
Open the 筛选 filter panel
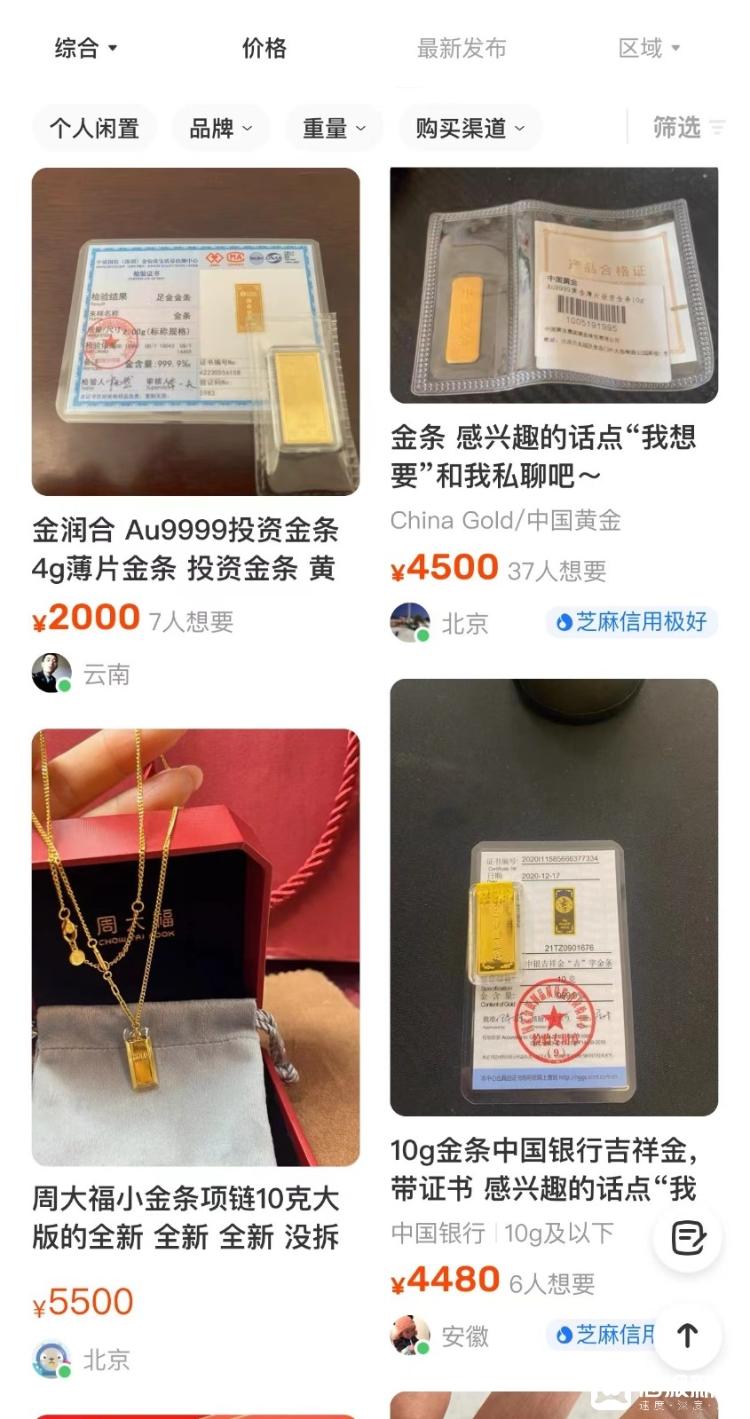coord(688,128)
